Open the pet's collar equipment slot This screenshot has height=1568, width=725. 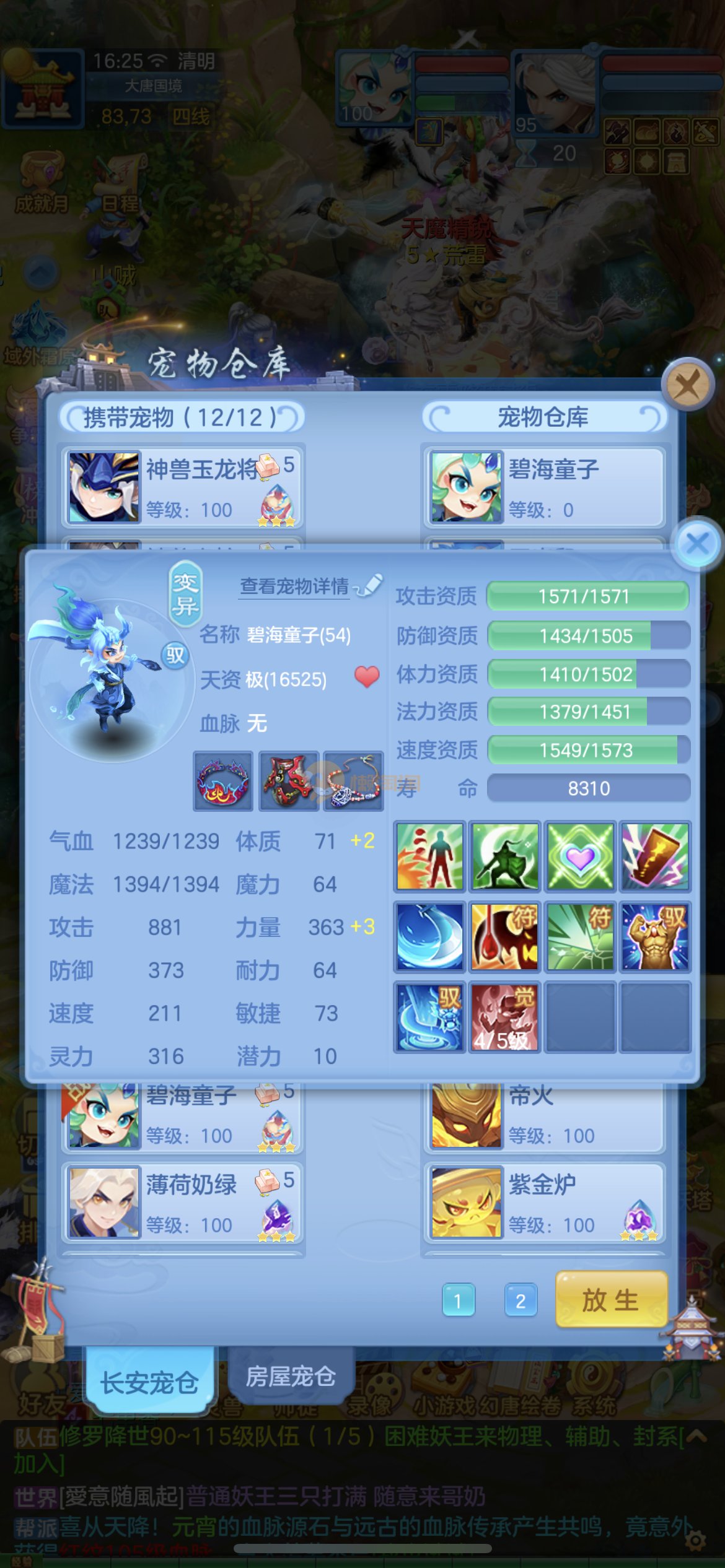[223, 781]
